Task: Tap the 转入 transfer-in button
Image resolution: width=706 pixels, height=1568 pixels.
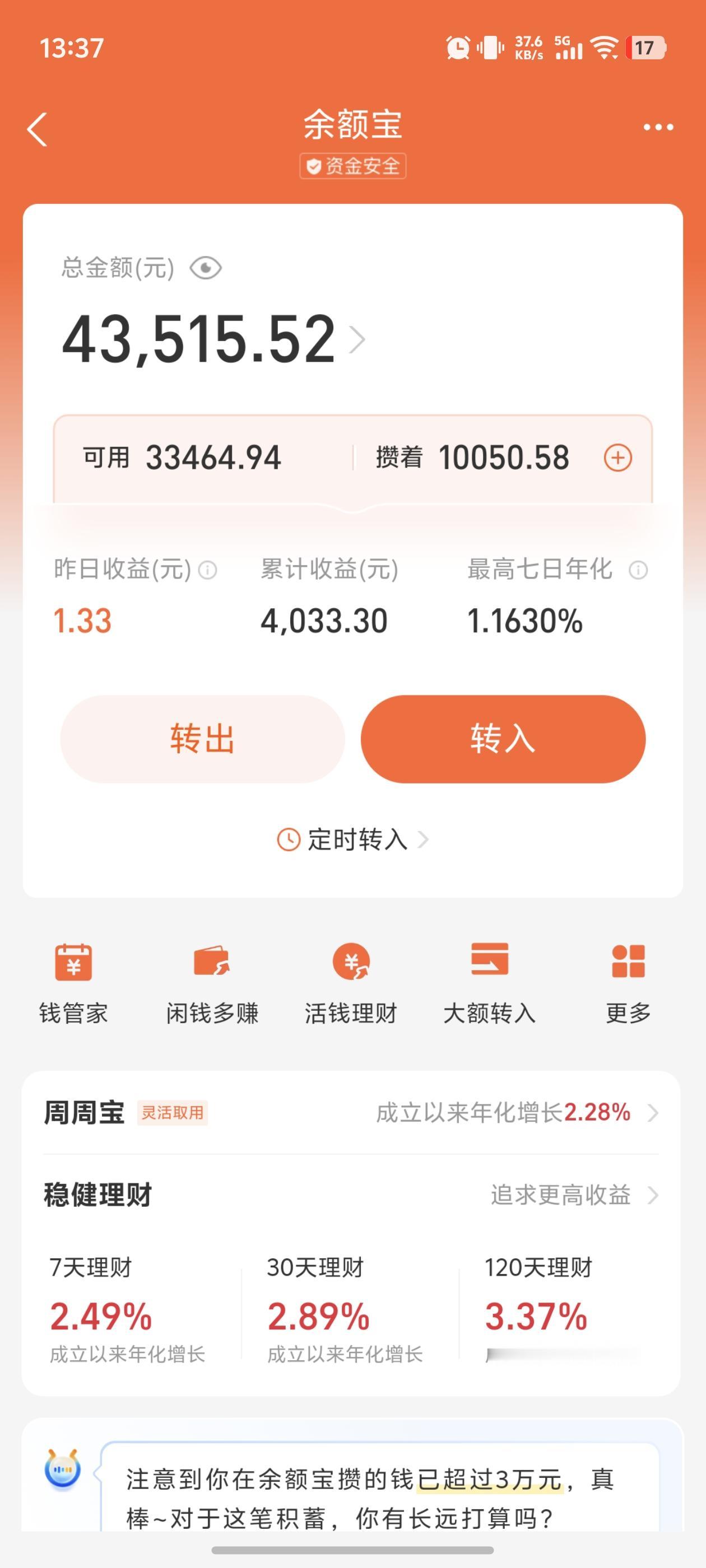Action: tap(503, 739)
